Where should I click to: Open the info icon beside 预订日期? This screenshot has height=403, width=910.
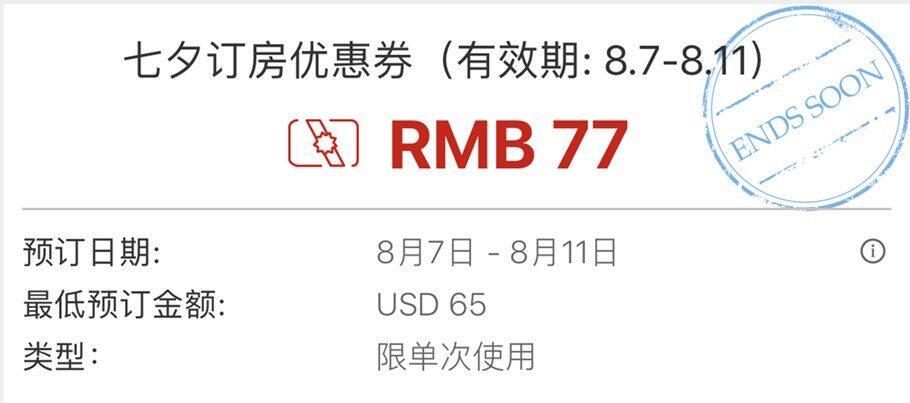click(x=872, y=252)
